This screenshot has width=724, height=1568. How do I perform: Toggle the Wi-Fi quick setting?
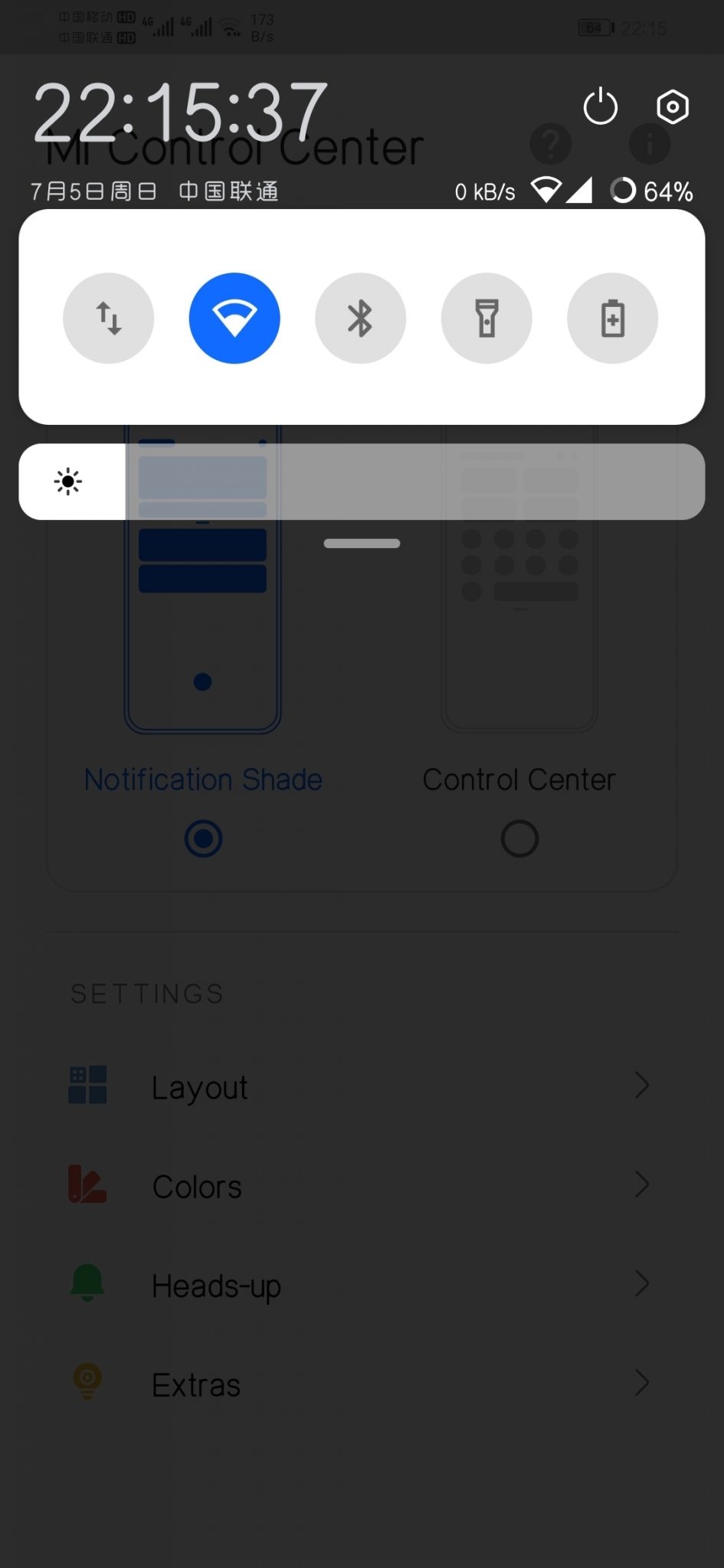(234, 318)
